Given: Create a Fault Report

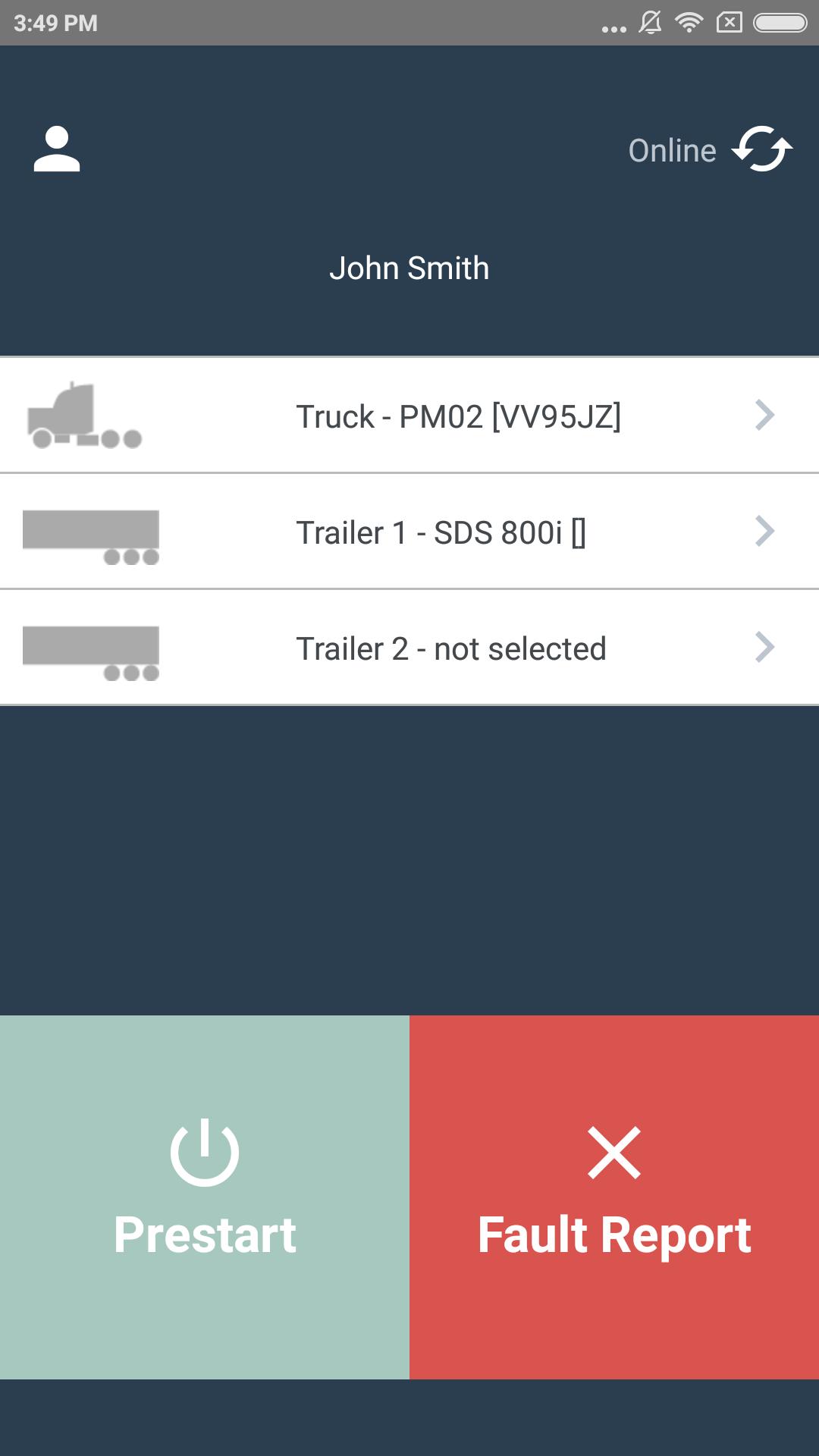Looking at the screenshot, I should coord(614,1197).
